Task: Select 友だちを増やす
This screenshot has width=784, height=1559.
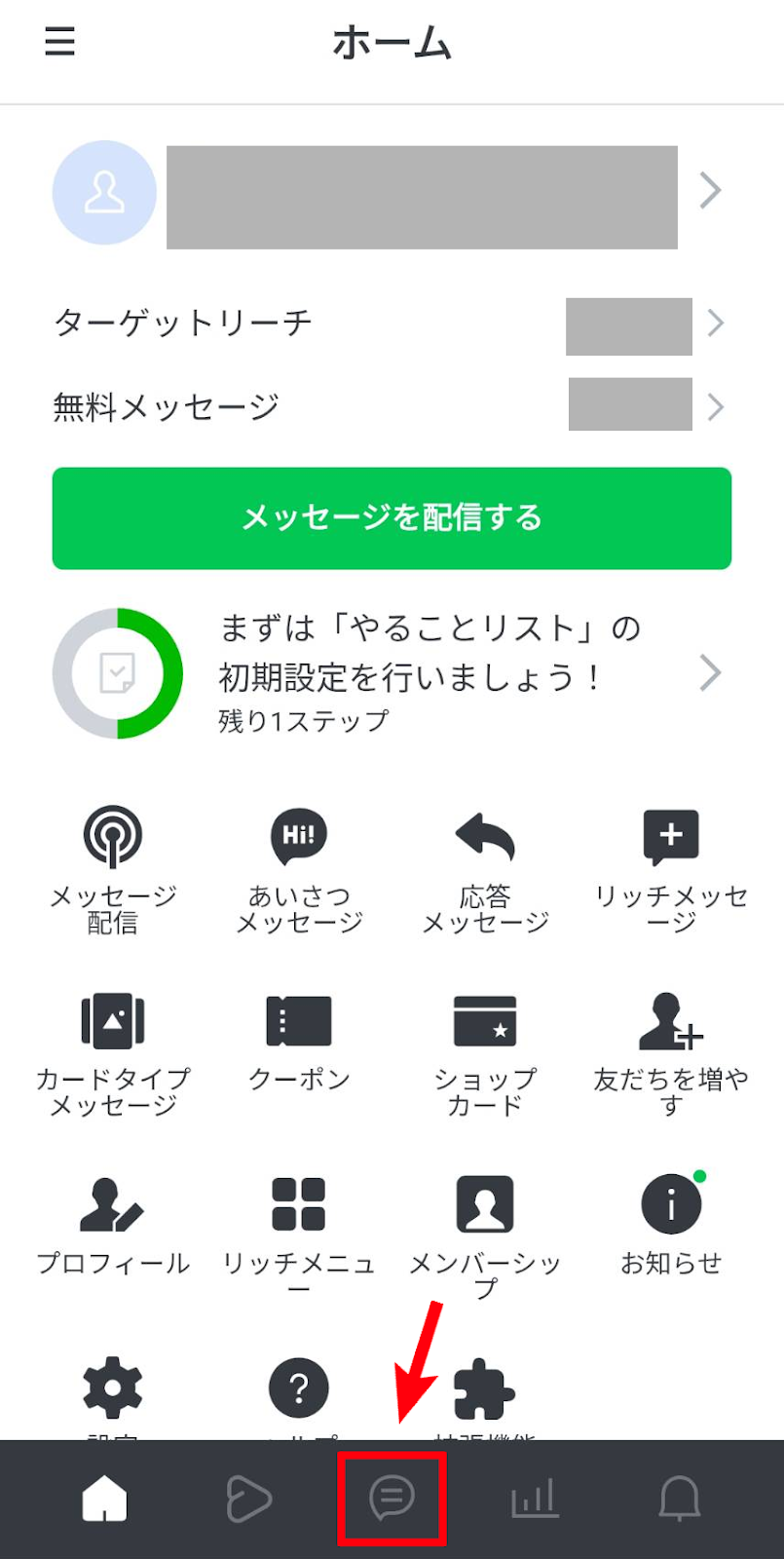Action: 671,1052
